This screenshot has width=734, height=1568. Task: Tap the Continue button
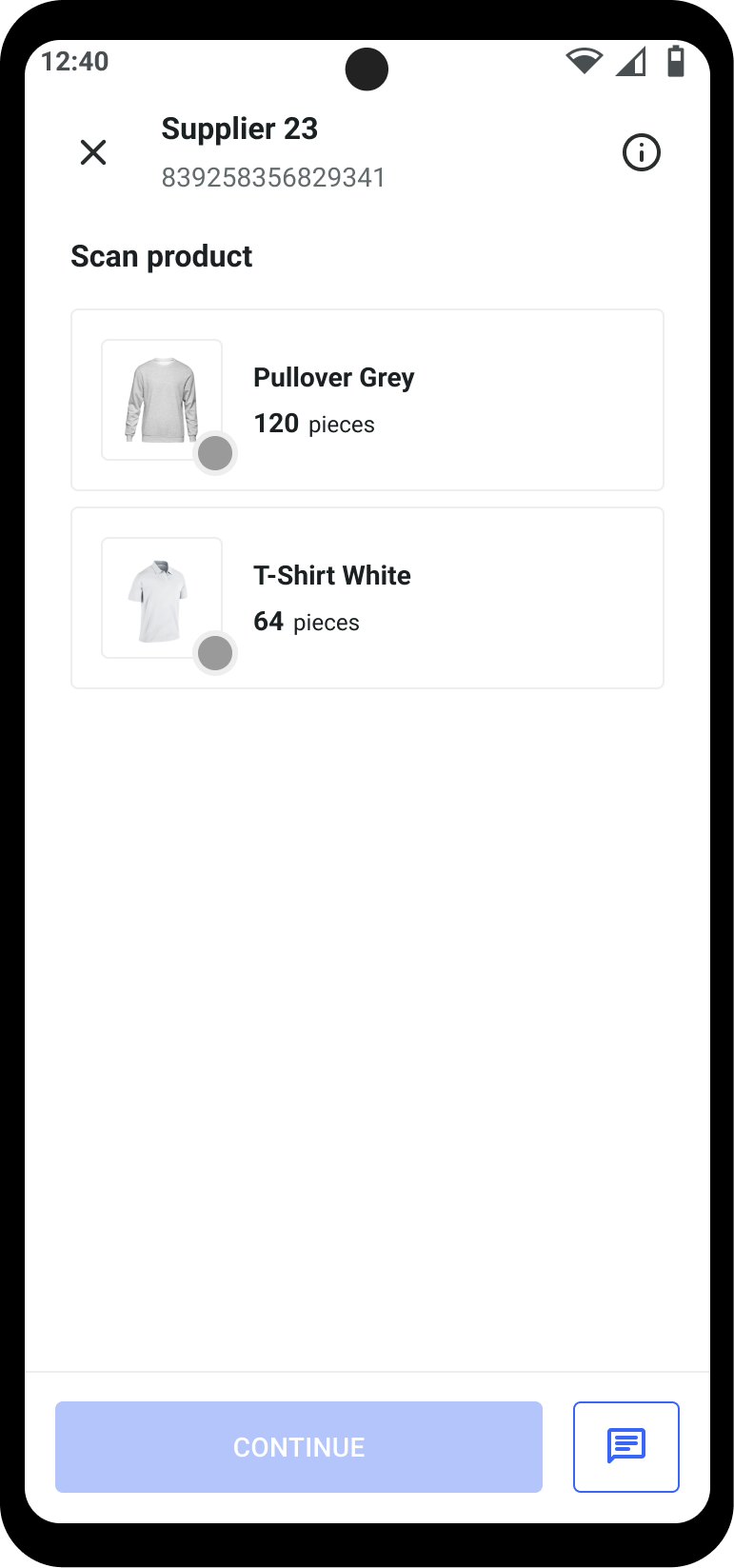tap(299, 1446)
